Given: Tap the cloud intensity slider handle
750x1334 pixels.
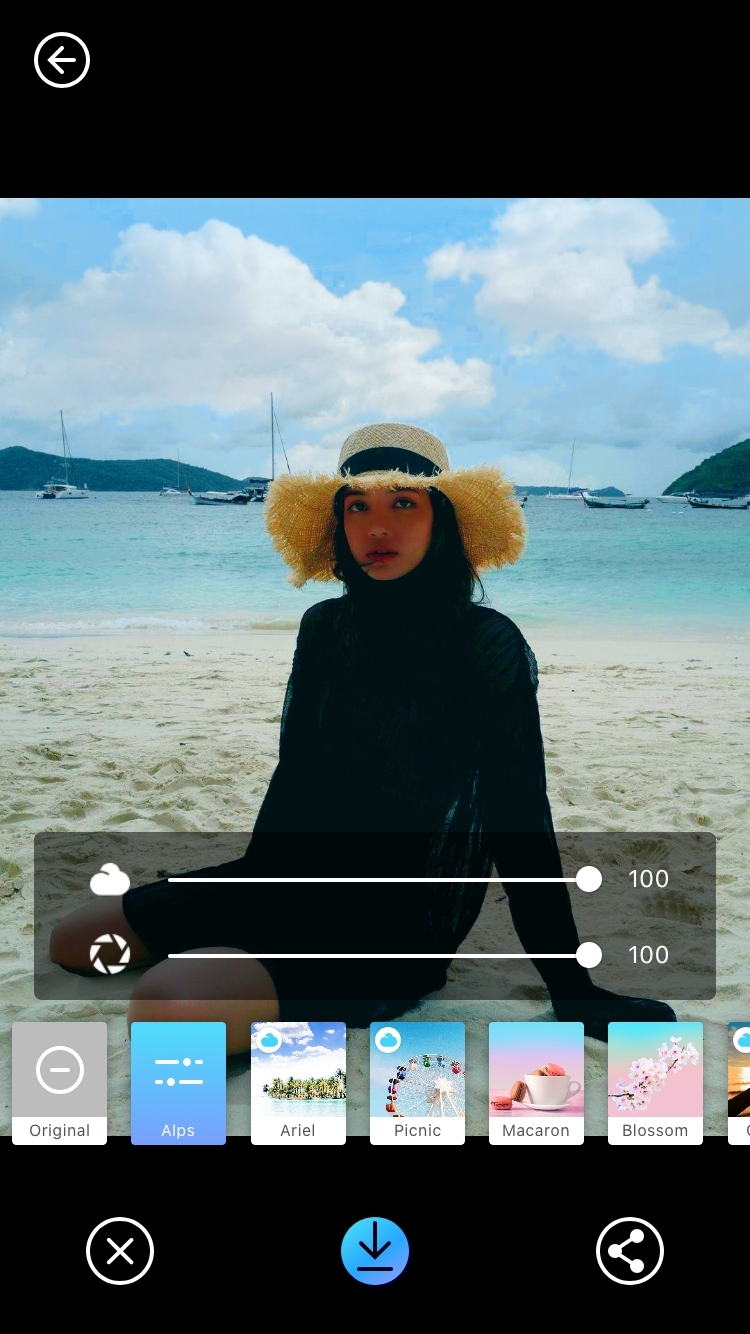Looking at the screenshot, I should click(x=589, y=879).
